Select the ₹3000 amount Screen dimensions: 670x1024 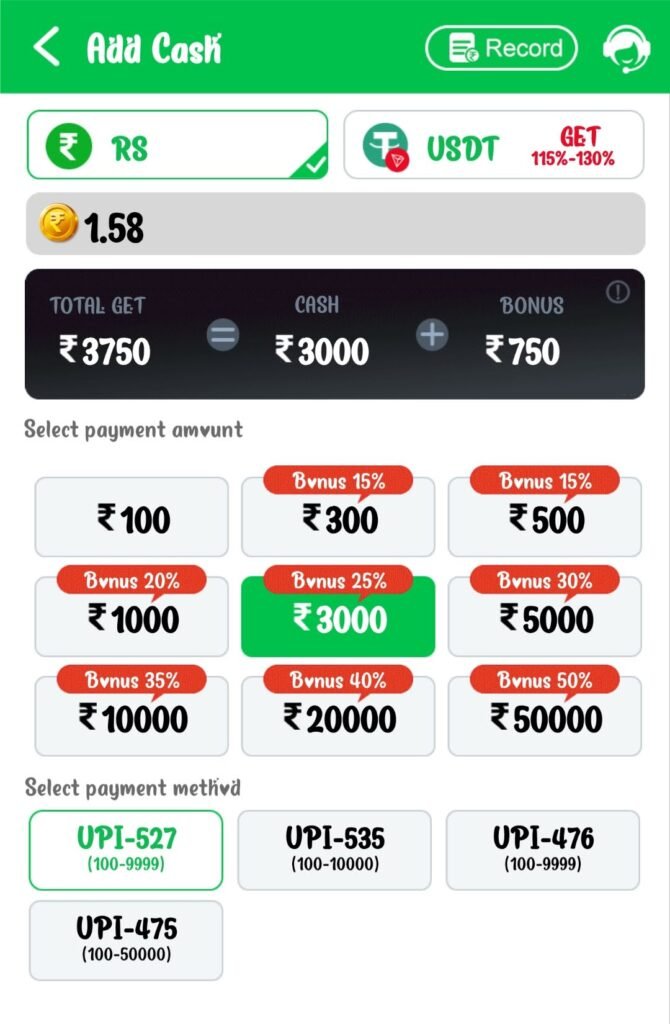coord(338,619)
